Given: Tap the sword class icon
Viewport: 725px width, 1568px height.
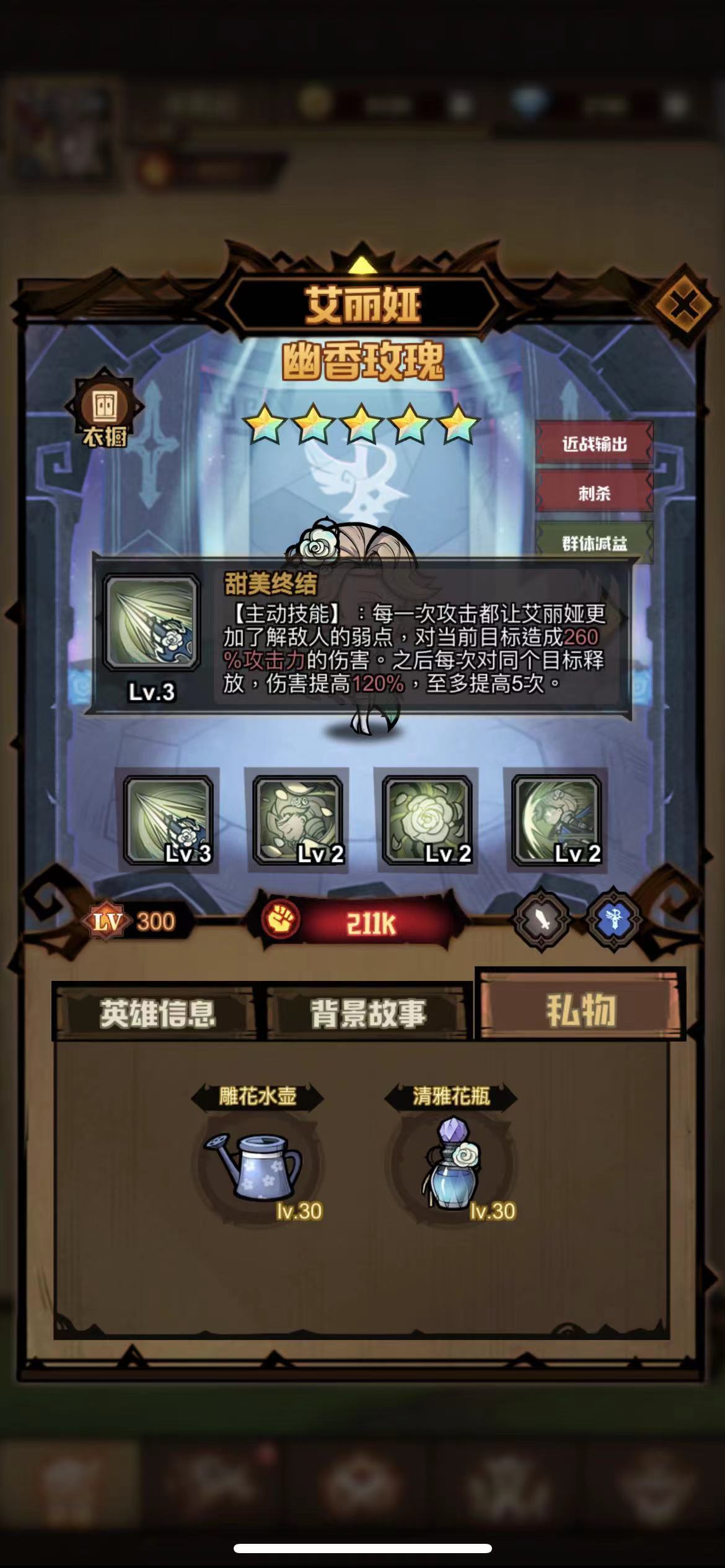Looking at the screenshot, I should pos(542,919).
